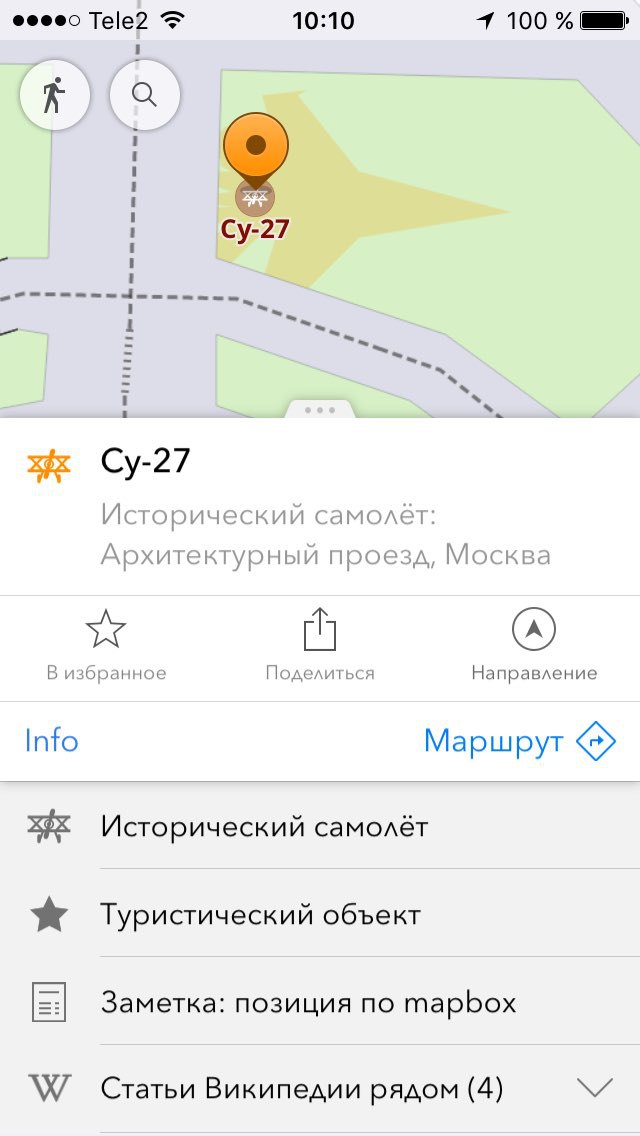This screenshot has width=640, height=1136.
Task: Open the Заметка: позиция по mapbox row
Action: (x=320, y=1003)
